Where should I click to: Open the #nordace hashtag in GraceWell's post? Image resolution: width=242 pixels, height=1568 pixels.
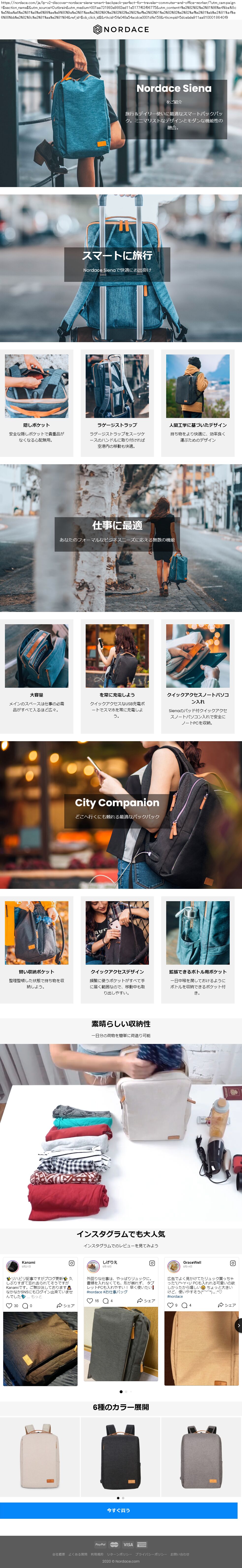(x=175, y=1296)
